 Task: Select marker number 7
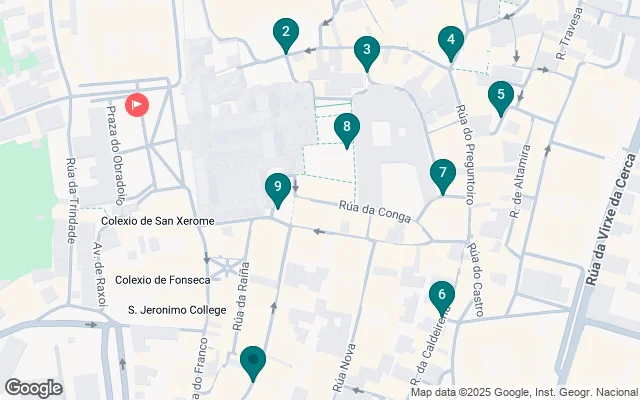pyautogui.click(x=442, y=173)
